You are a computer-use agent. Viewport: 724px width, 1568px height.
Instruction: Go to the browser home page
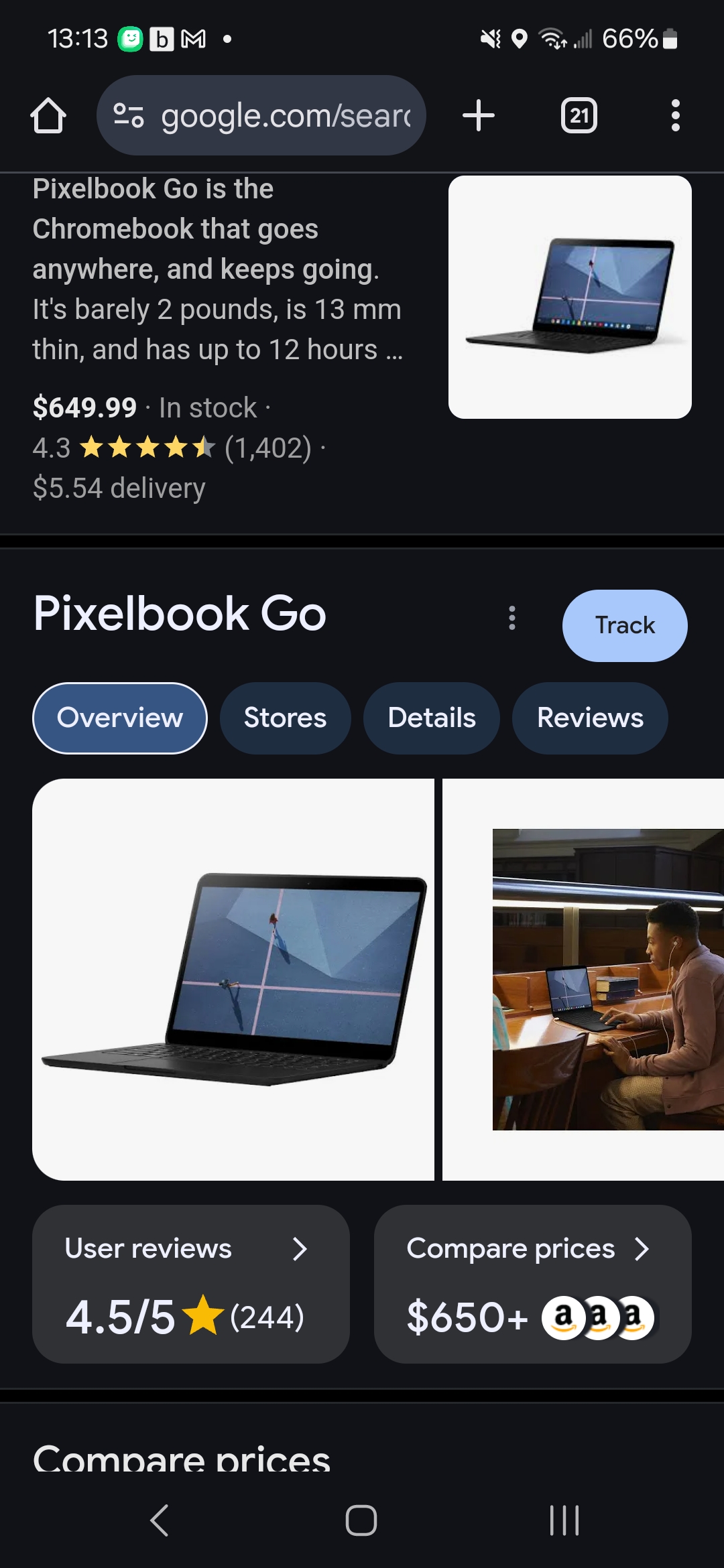point(48,116)
